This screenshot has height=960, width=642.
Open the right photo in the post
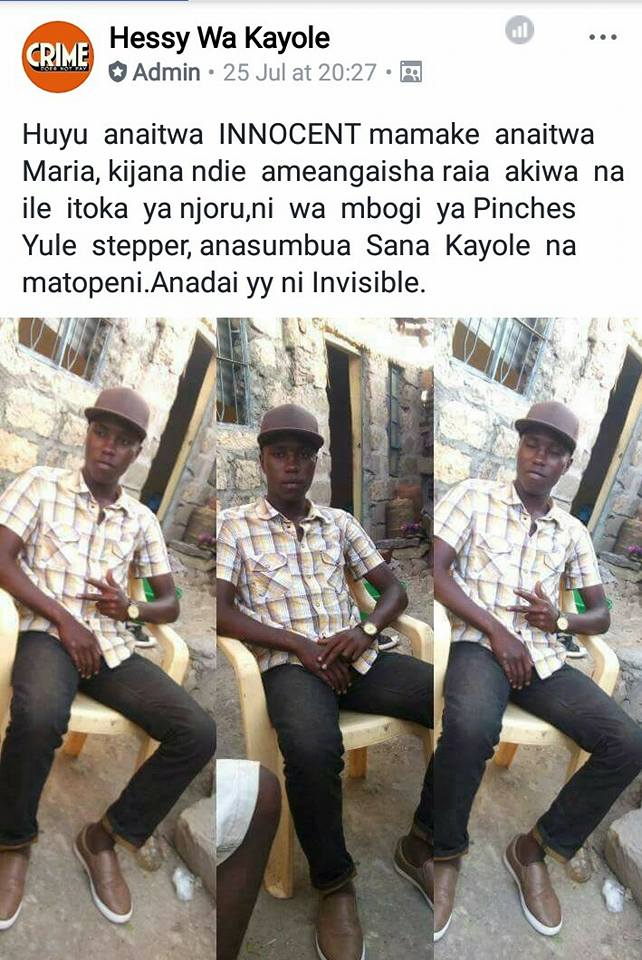(538, 638)
